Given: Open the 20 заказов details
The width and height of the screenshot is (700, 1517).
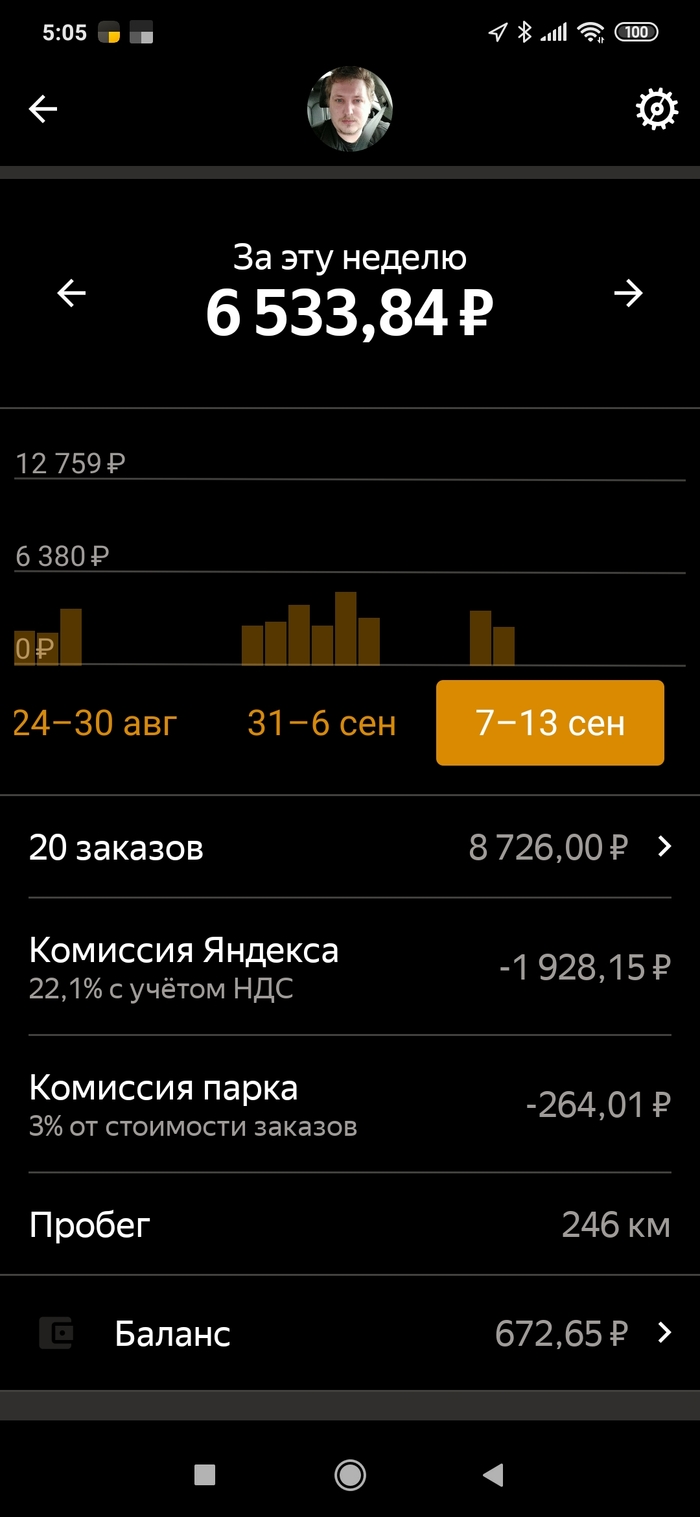Looking at the screenshot, I should click(350, 848).
